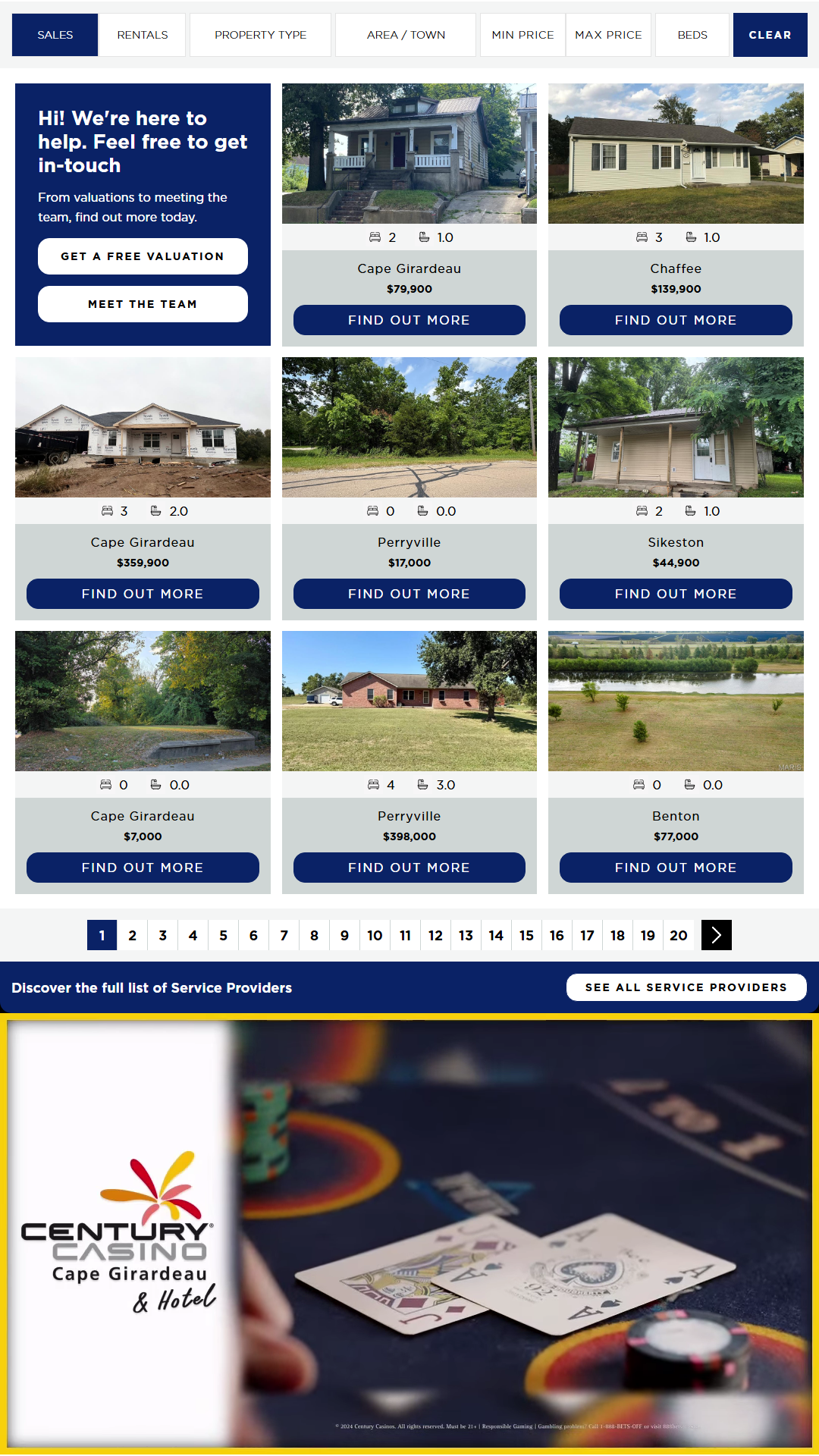Find out more about the Sikeston listing
The height and width of the screenshot is (1456, 819).
(x=676, y=594)
